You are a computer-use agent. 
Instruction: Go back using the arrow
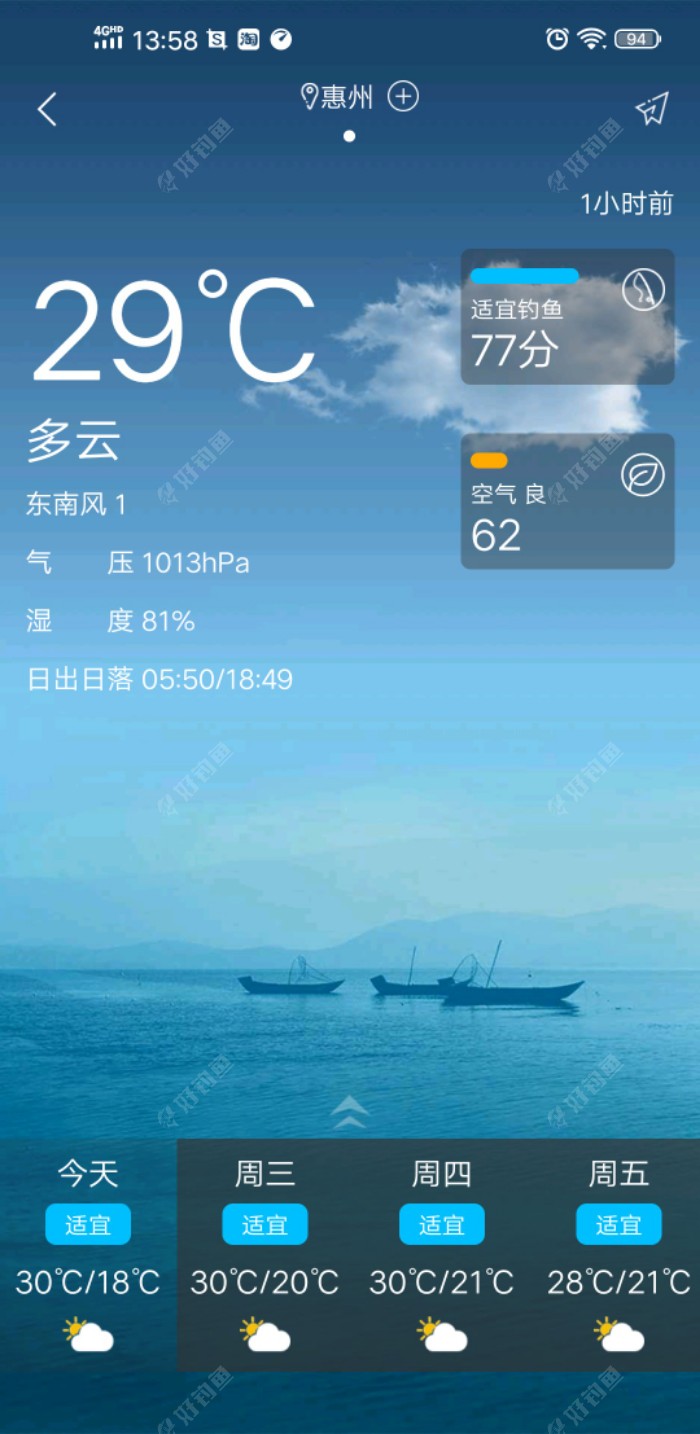pos(47,109)
